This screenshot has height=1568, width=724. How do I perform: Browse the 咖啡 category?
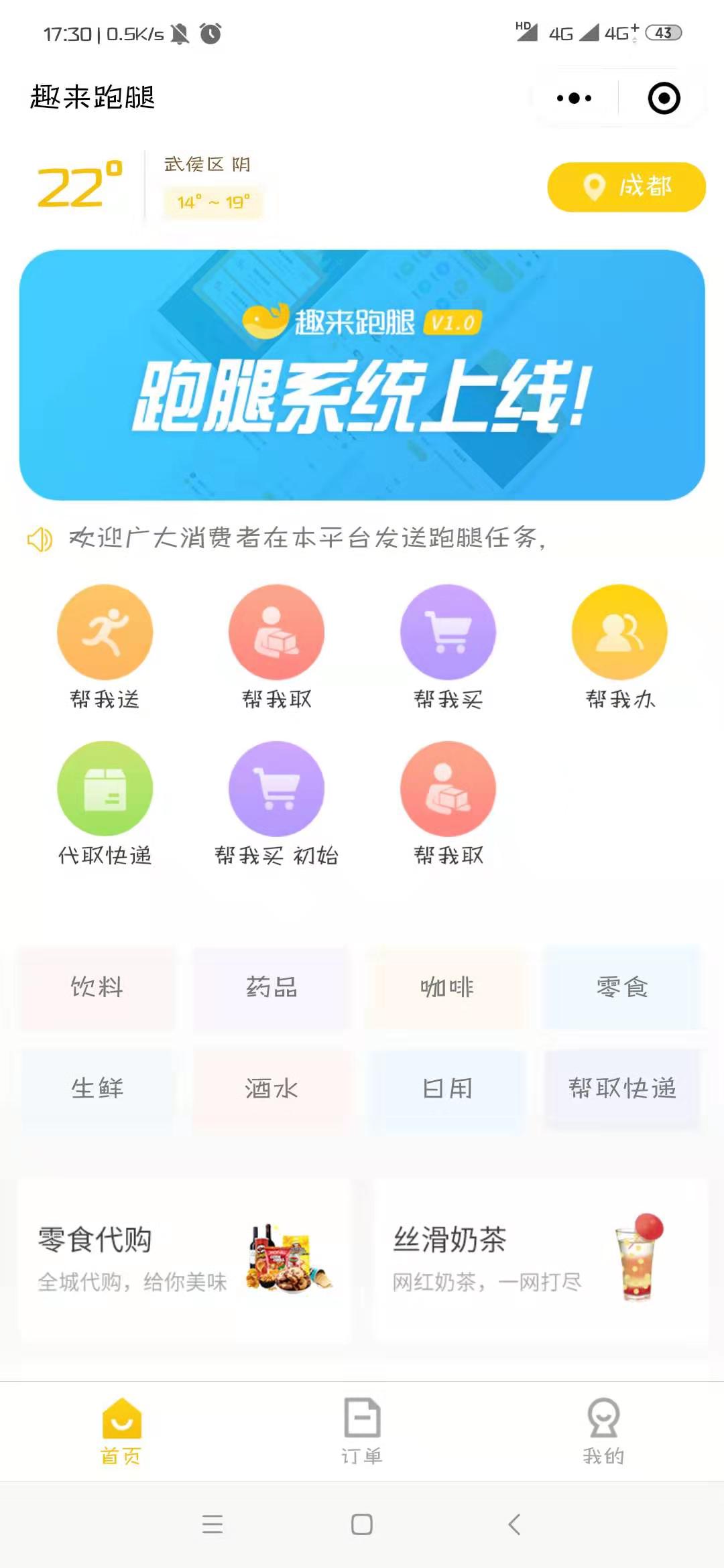pyautogui.click(x=446, y=988)
